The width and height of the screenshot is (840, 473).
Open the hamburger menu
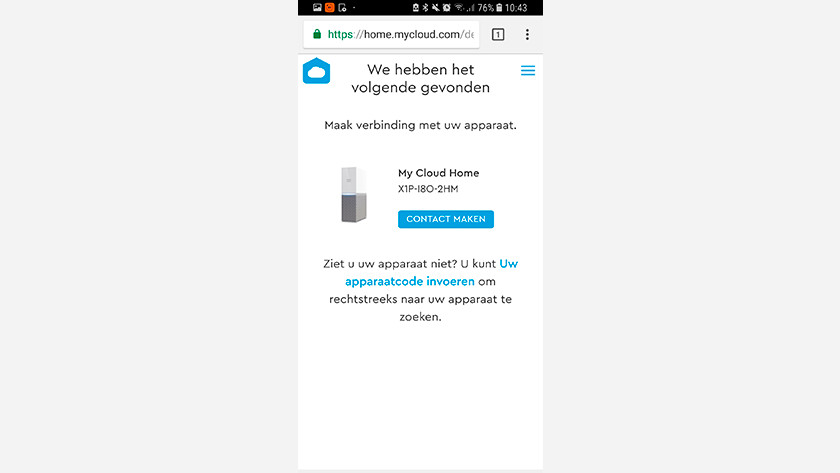point(528,71)
